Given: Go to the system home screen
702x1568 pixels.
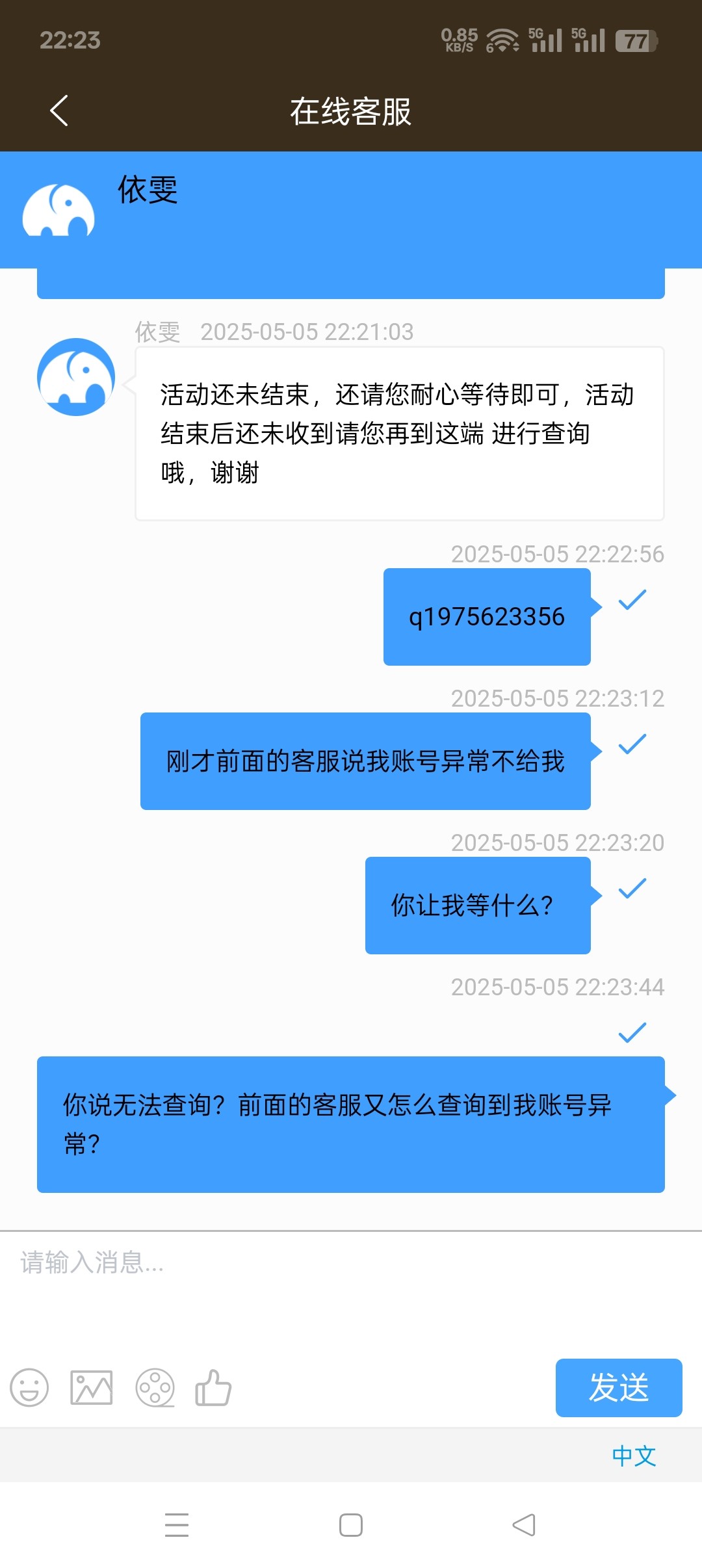Looking at the screenshot, I should [x=351, y=1524].
